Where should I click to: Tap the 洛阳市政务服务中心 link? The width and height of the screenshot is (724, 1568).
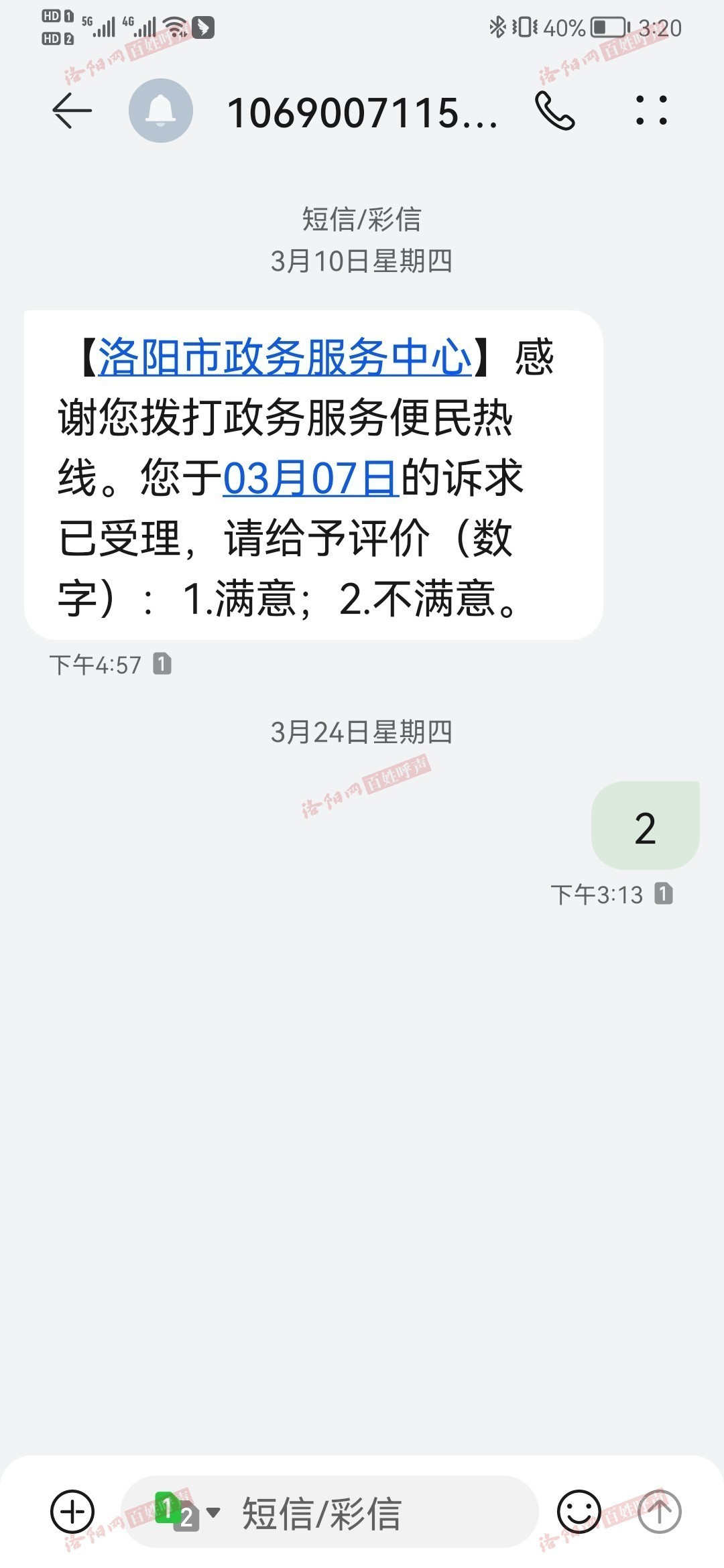coord(286,357)
